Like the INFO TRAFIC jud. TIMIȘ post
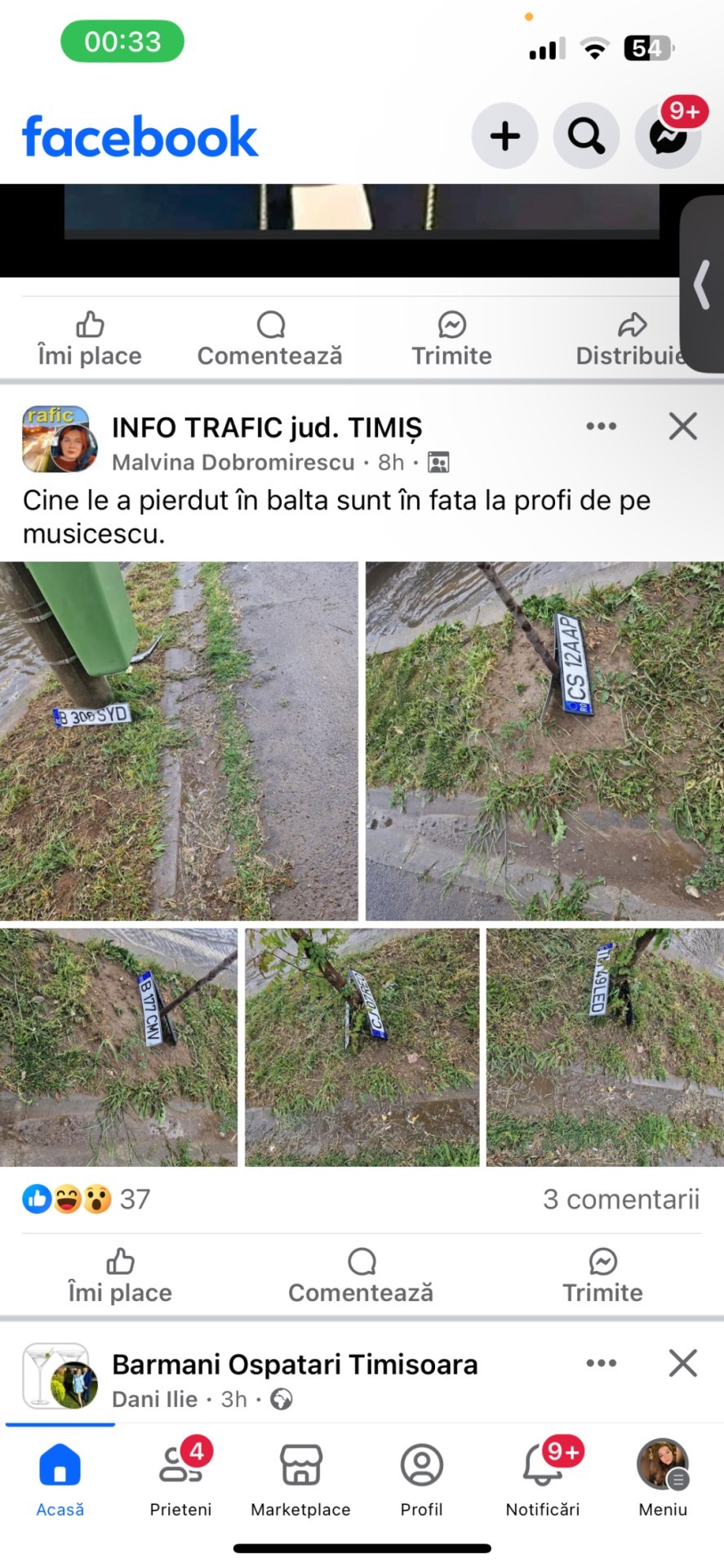The image size is (724, 1568). [x=120, y=1276]
